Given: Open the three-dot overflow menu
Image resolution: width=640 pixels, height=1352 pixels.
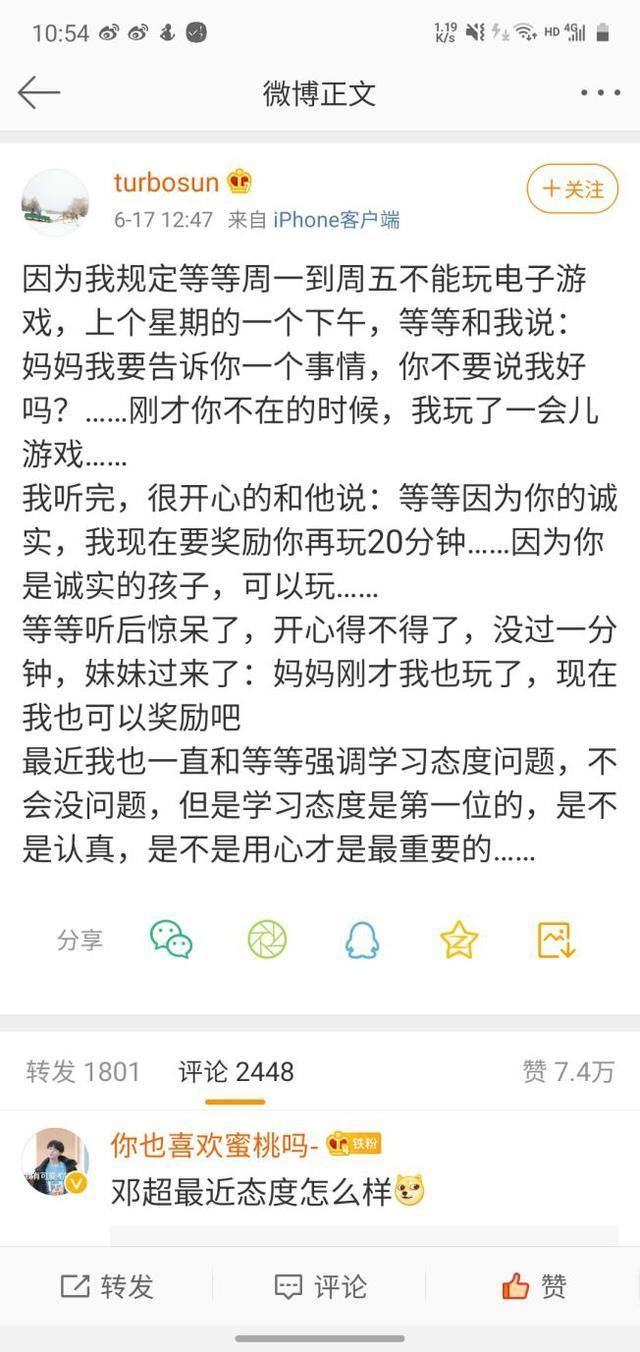Looking at the screenshot, I should [x=600, y=93].
